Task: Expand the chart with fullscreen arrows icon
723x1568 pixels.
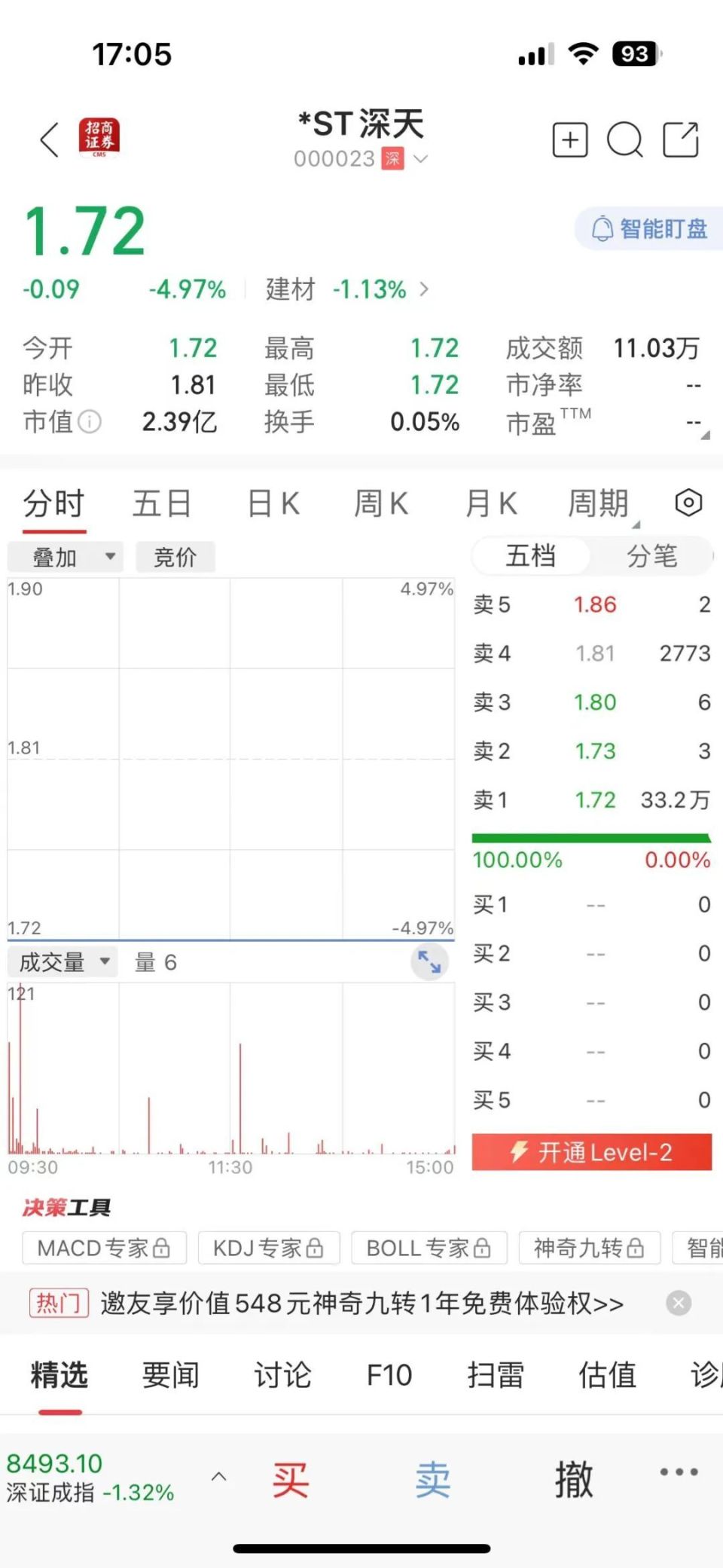Action: point(428,961)
